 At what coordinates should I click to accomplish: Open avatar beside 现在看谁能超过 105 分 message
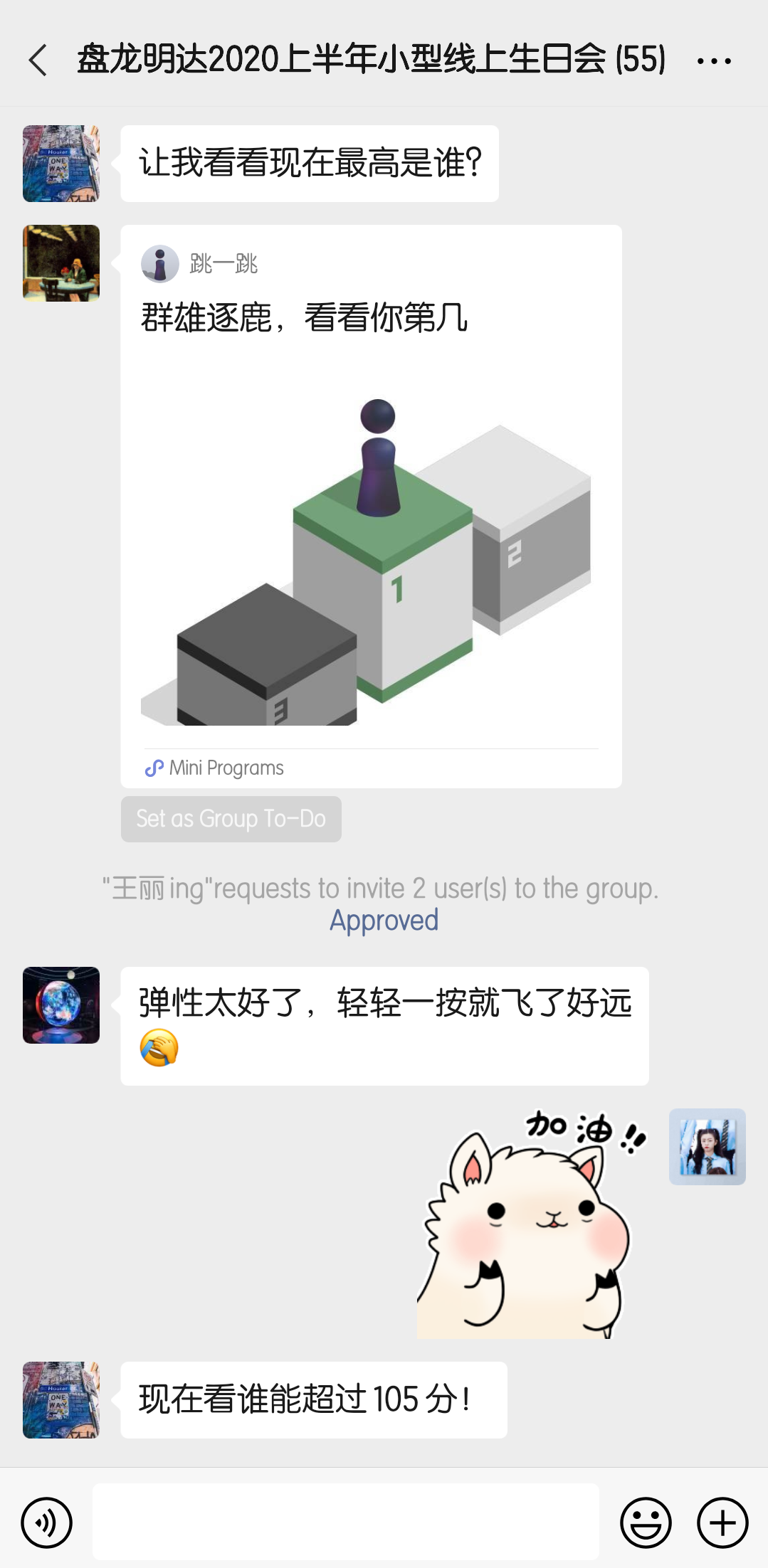(x=61, y=1400)
